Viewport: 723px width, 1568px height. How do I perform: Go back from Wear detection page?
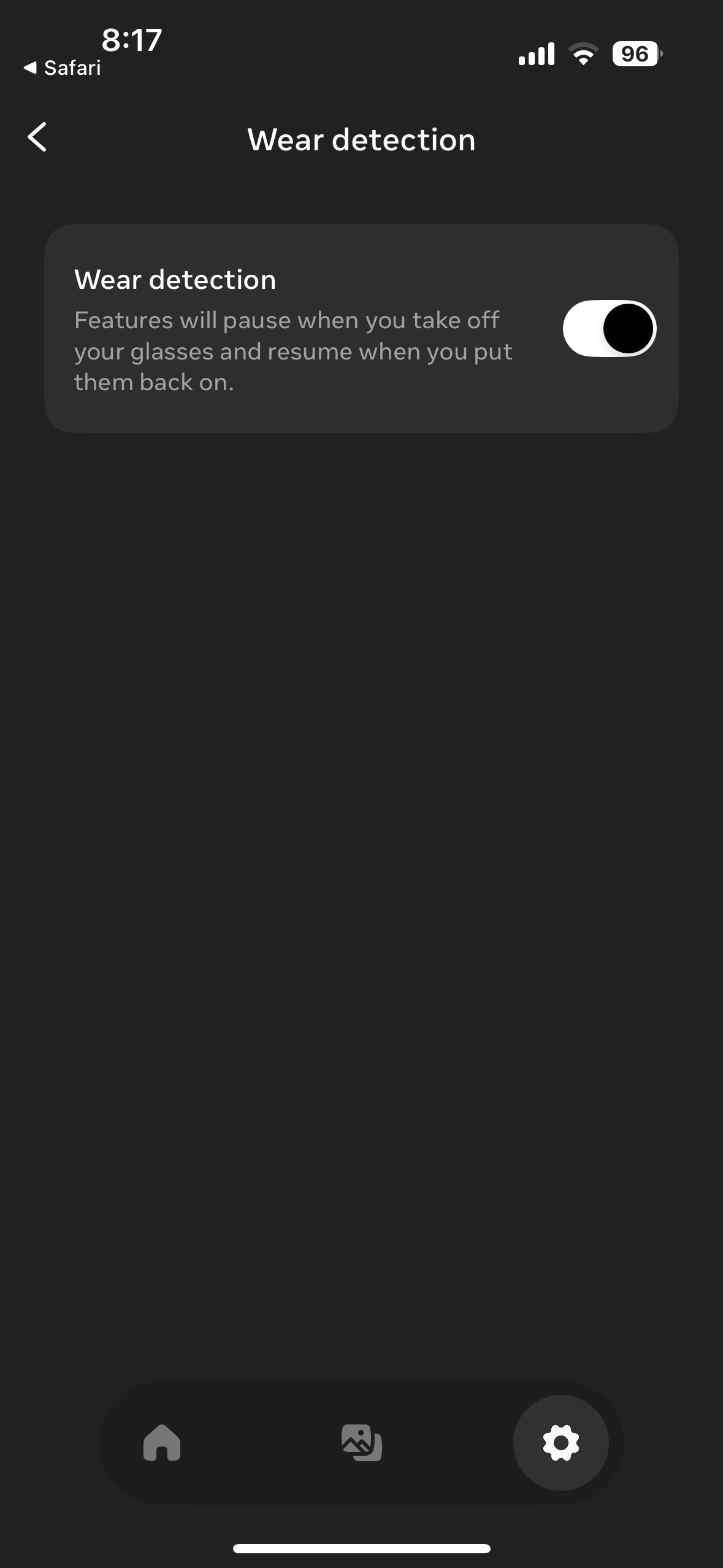point(37,137)
